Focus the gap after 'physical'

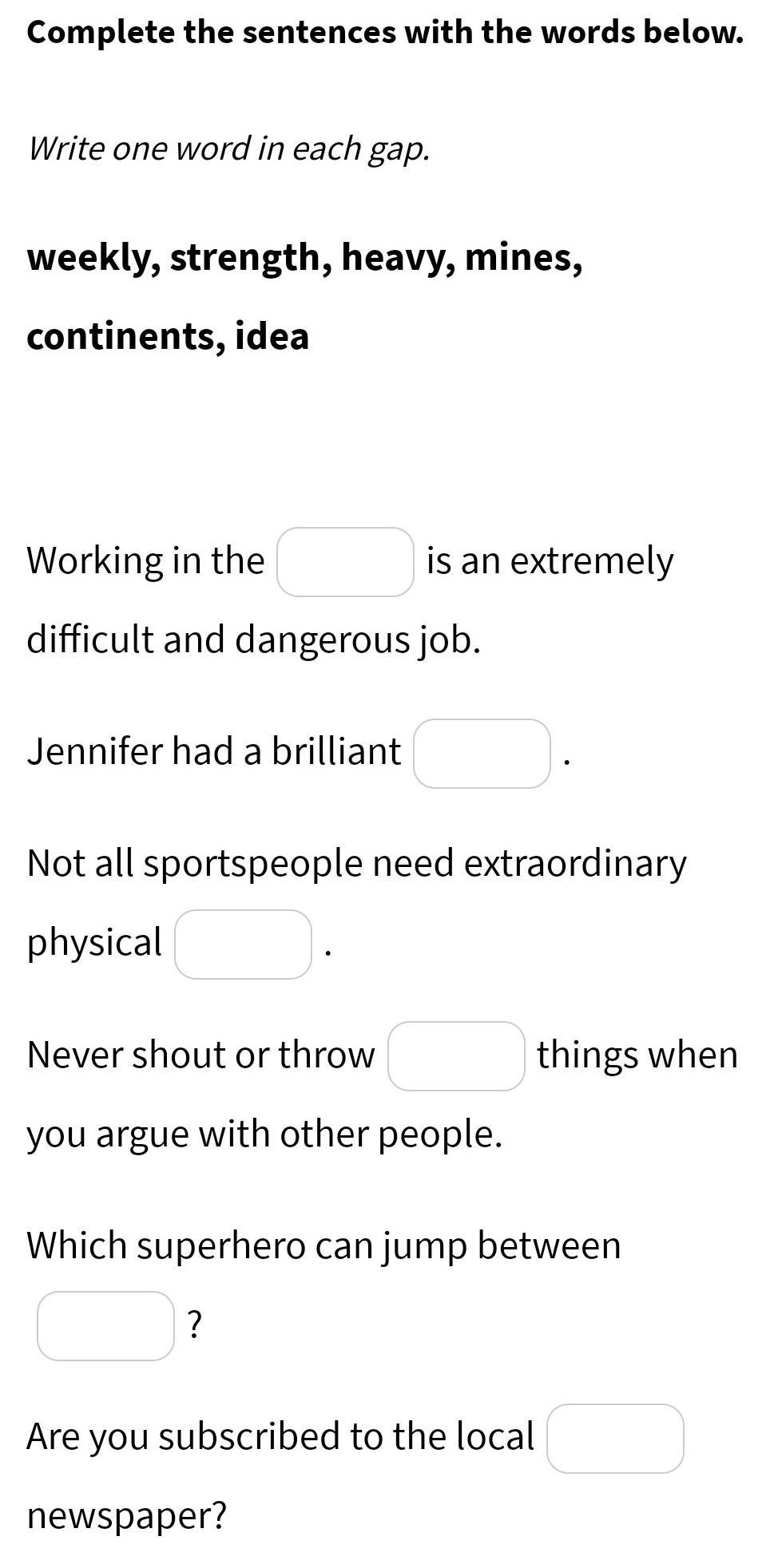point(243,944)
